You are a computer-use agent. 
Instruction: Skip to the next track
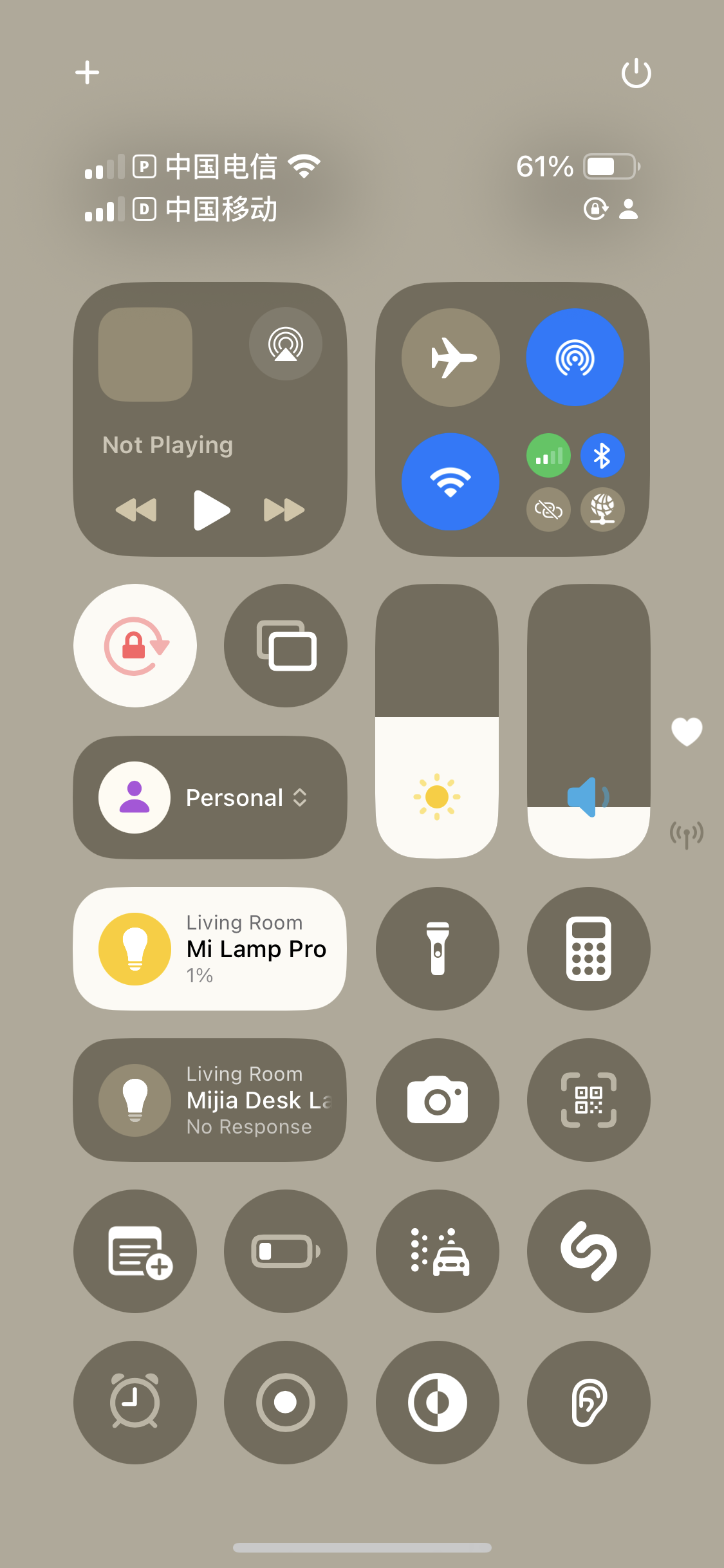284,510
